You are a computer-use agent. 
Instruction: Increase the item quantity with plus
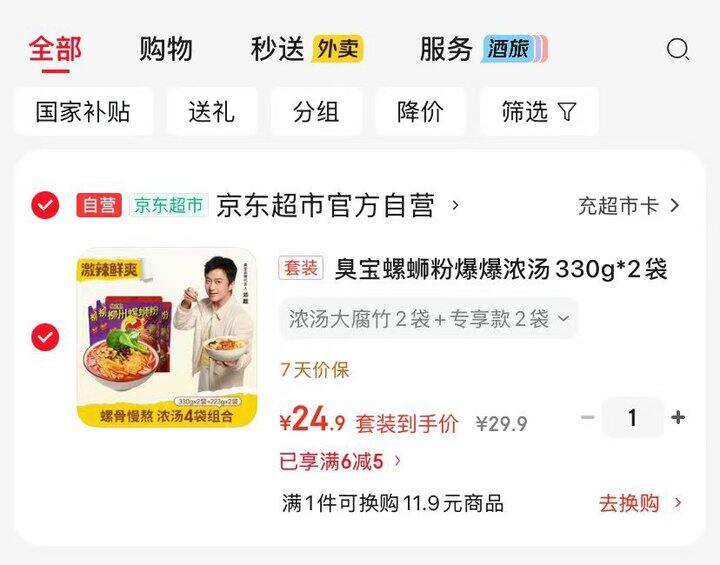pos(678,418)
